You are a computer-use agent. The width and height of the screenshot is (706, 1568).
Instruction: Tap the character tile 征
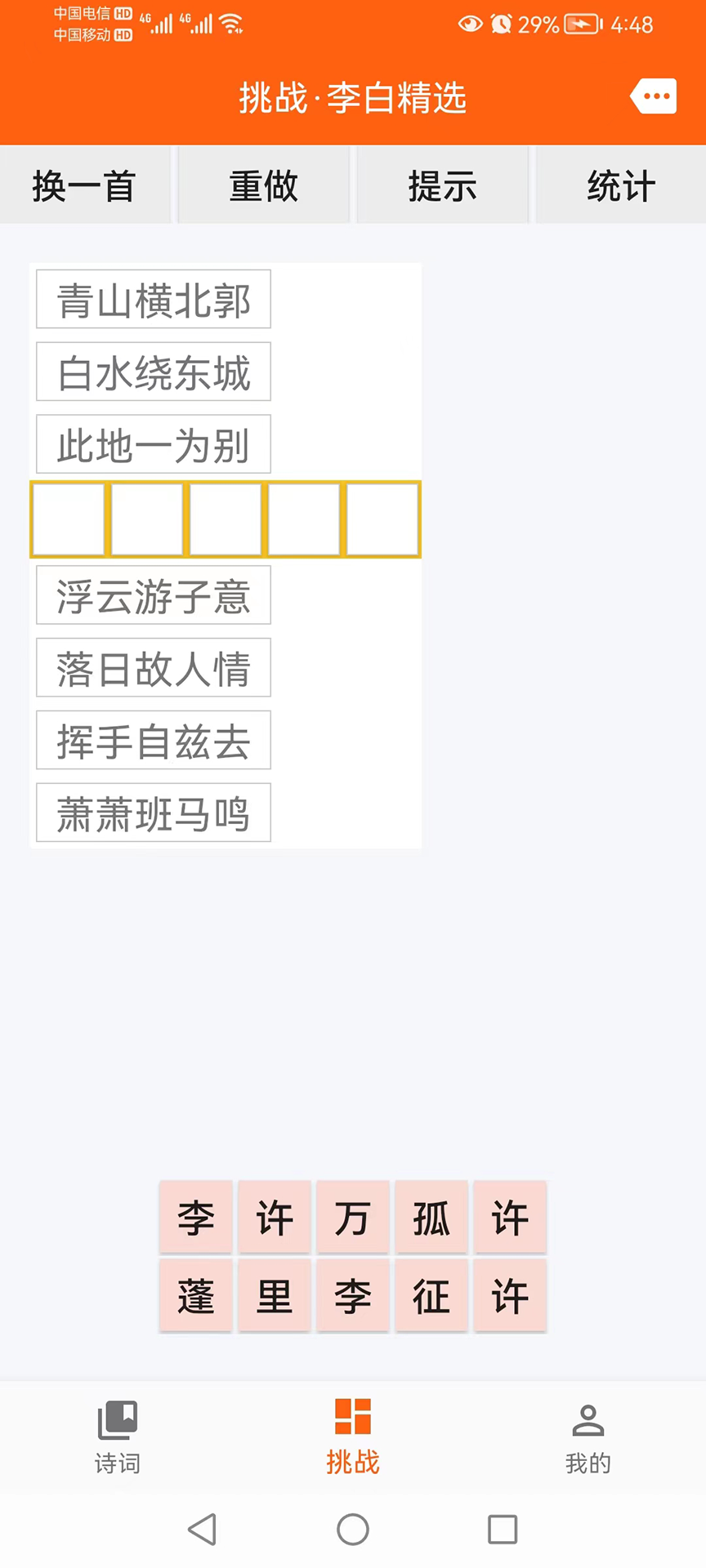pyautogui.click(x=431, y=1296)
